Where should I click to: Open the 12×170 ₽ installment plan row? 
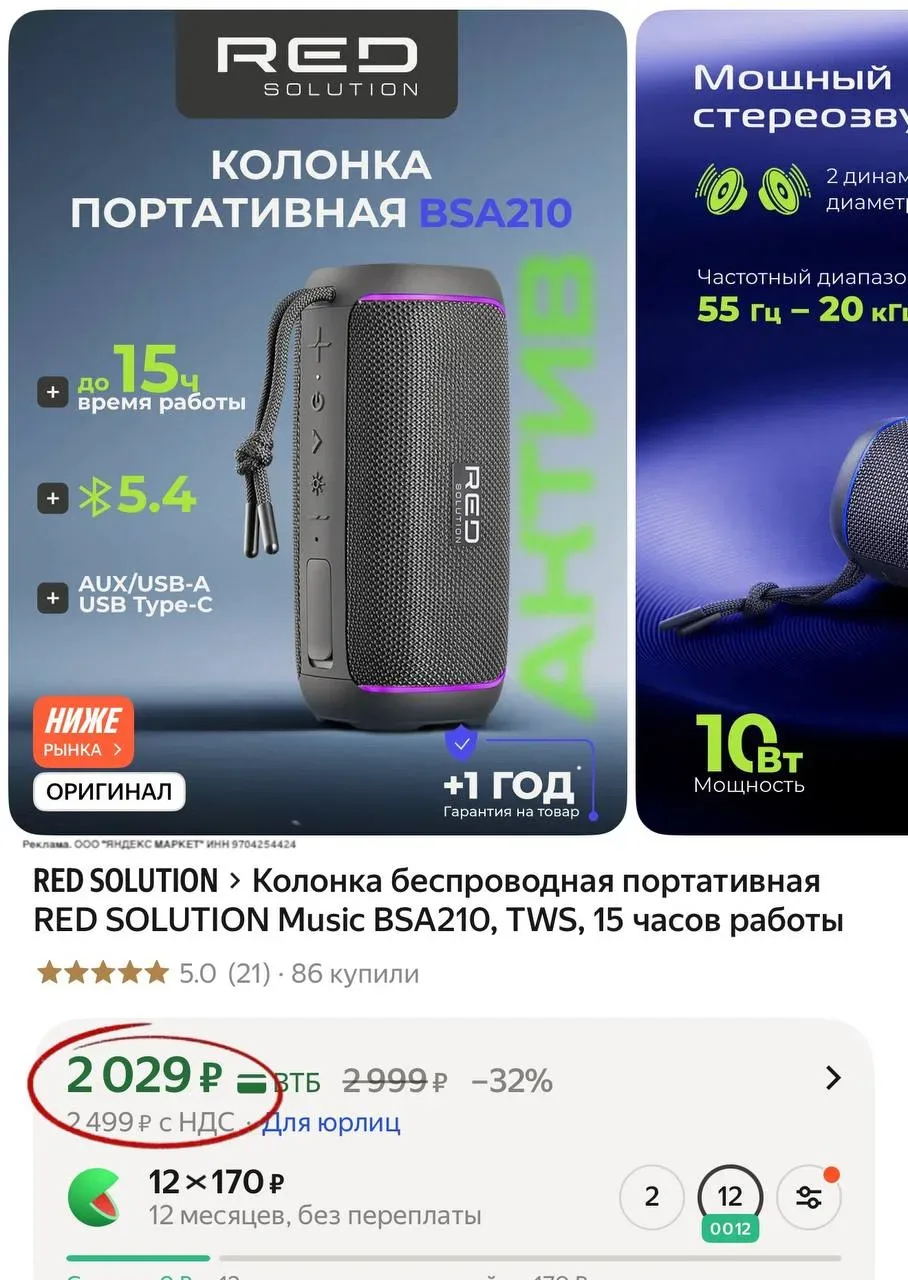point(300,1198)
